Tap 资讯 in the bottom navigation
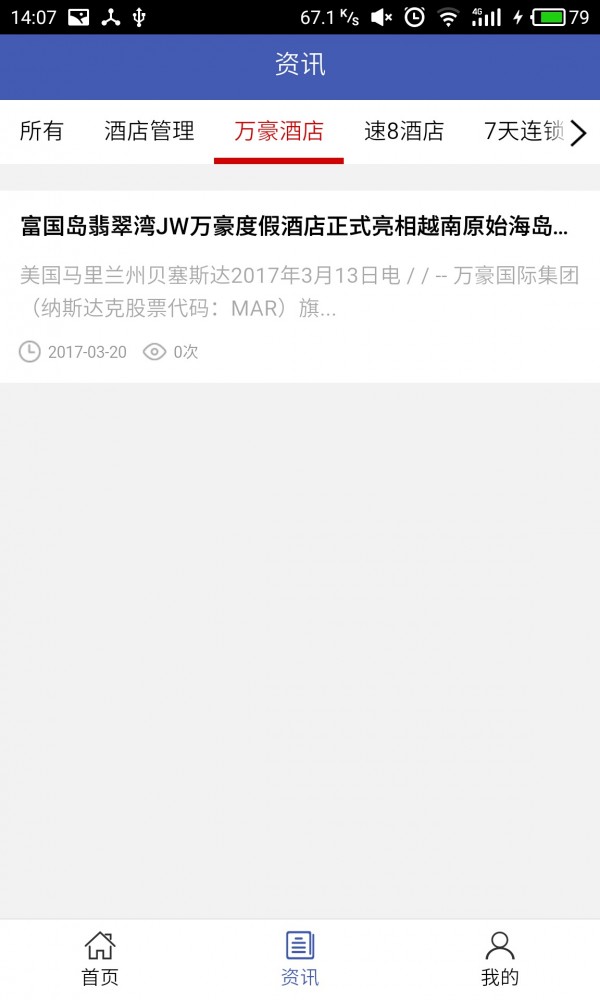 [x=300, y=958]
